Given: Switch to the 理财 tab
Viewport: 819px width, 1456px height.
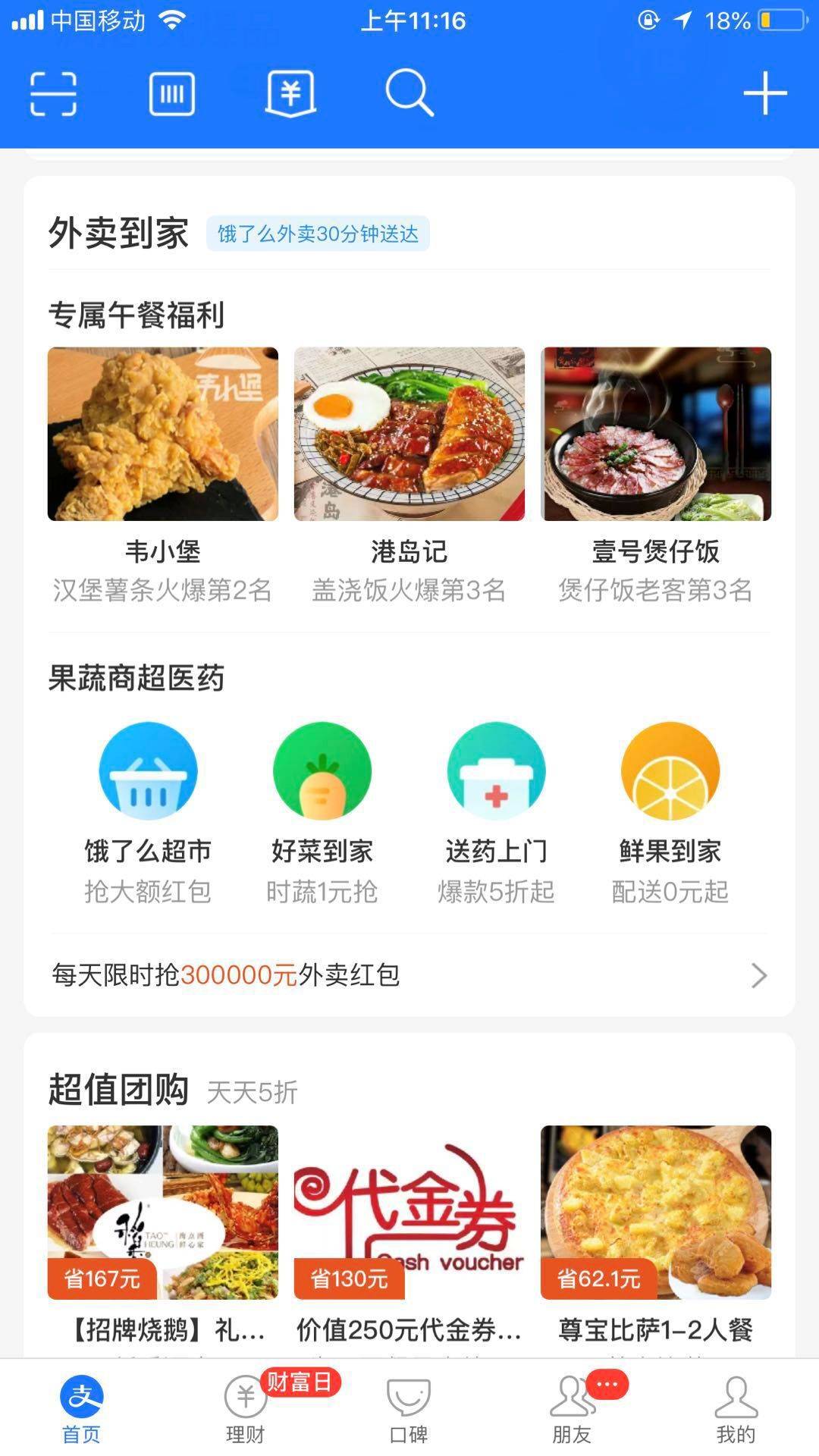Looking at the screenshot, I should tap(245, 1410).
